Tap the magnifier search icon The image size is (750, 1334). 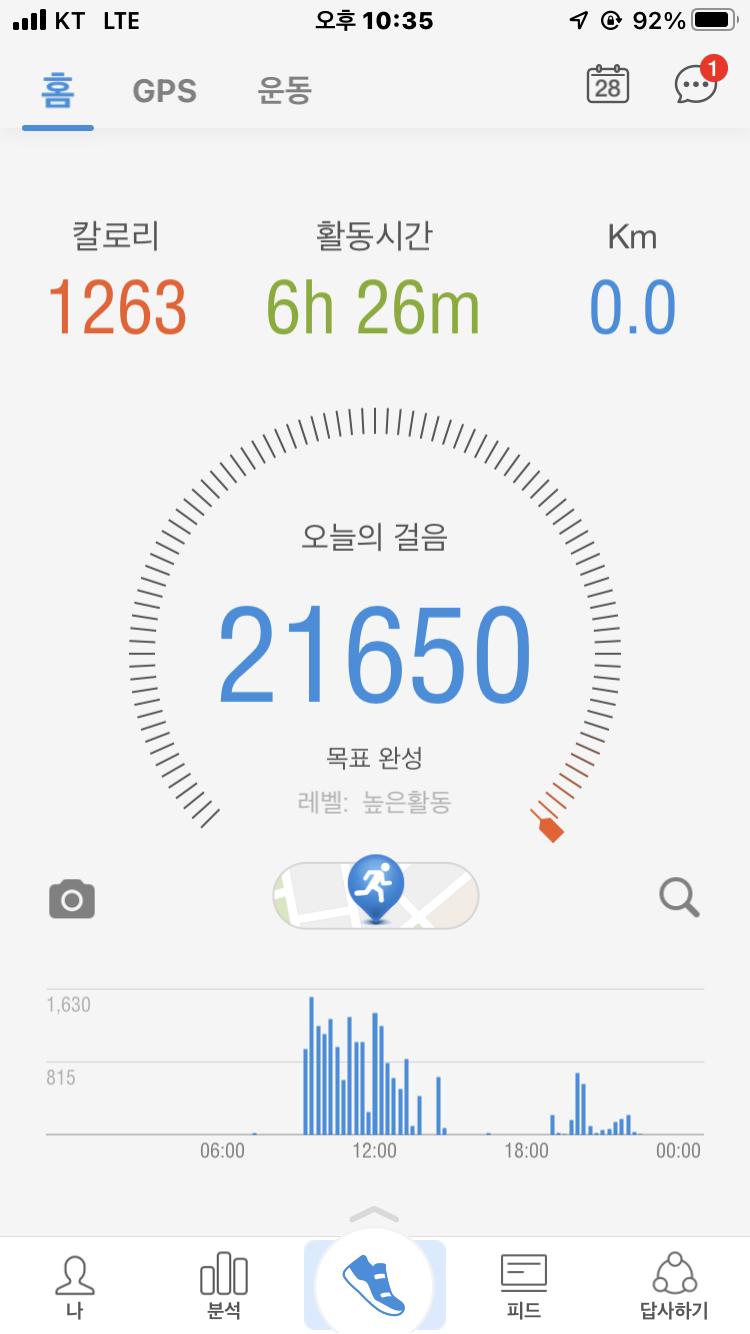pos(679,897)
